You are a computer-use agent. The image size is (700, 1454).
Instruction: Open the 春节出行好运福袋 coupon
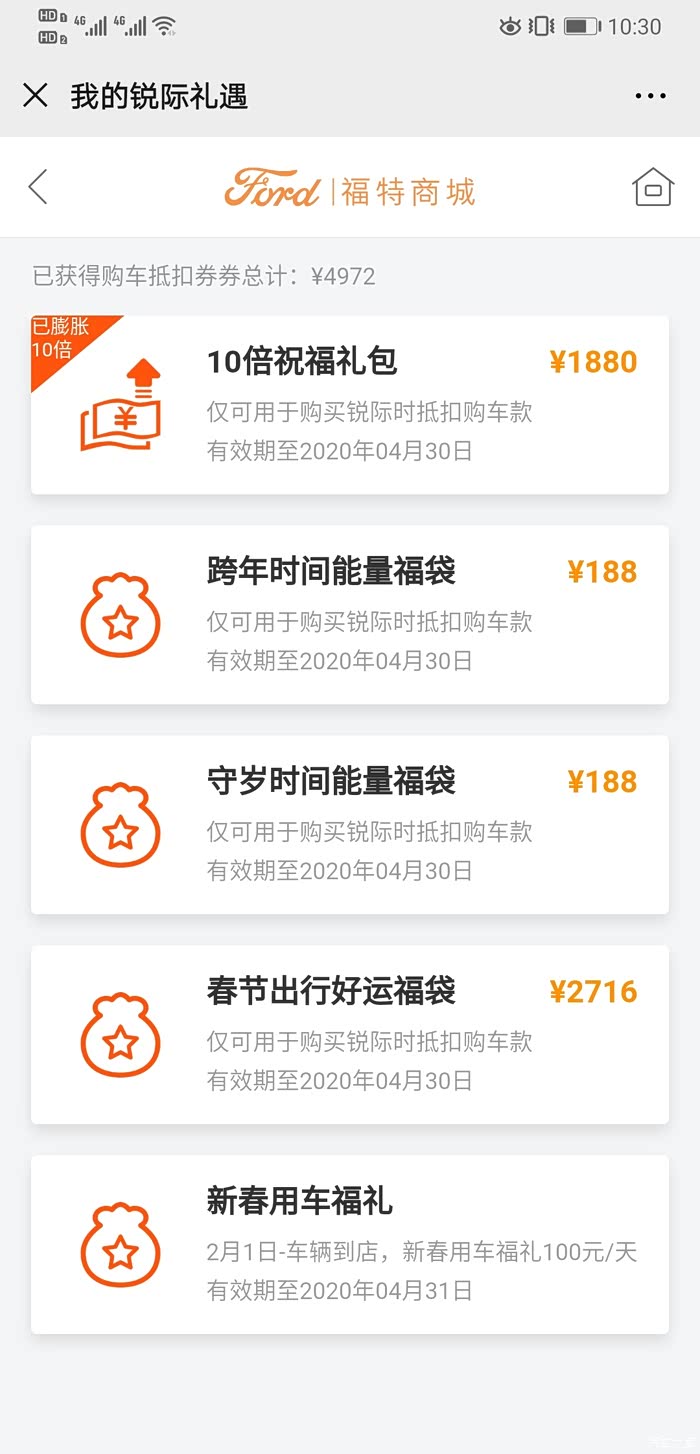[x=349, y=1035]
